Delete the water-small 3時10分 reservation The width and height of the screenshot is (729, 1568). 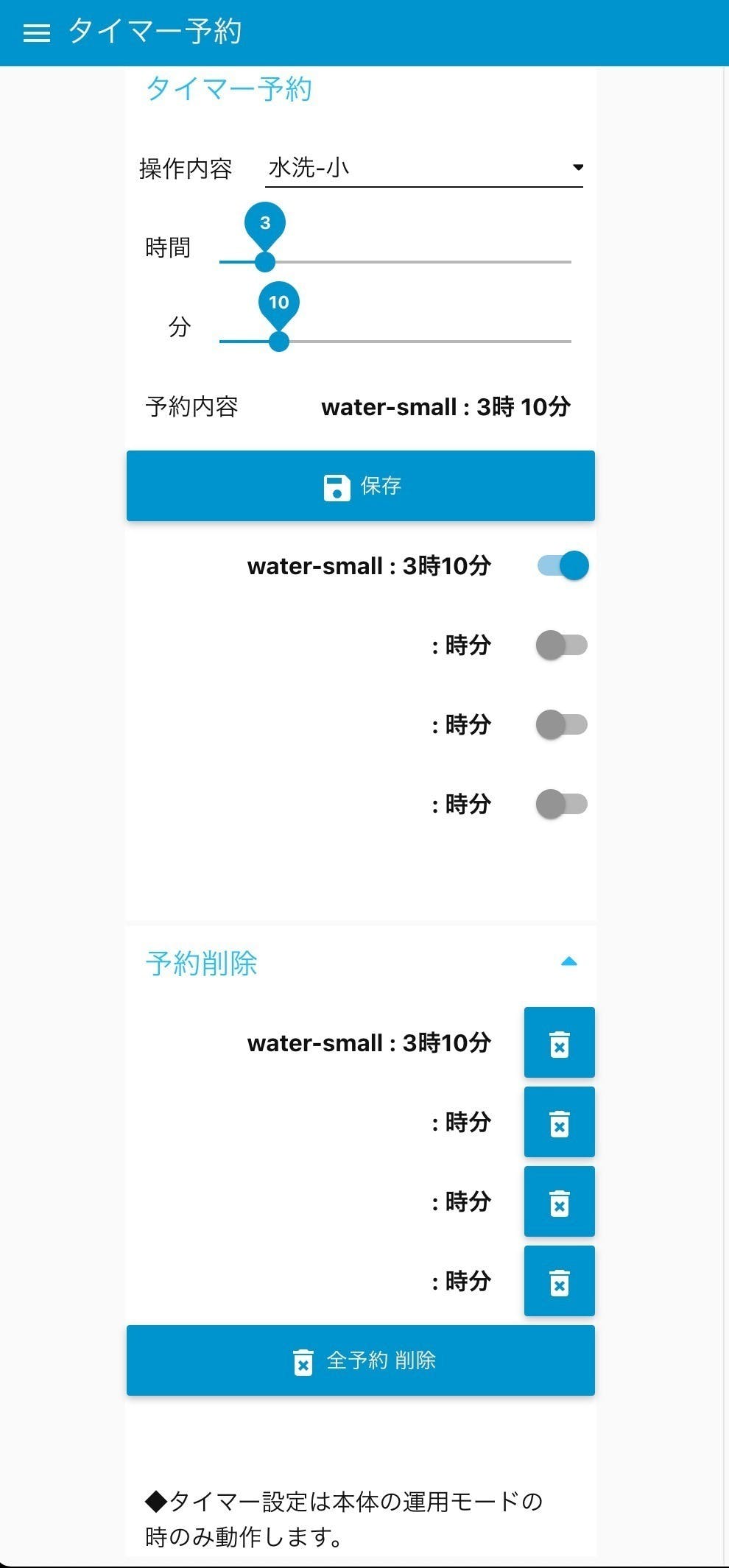click(560, 1042)
